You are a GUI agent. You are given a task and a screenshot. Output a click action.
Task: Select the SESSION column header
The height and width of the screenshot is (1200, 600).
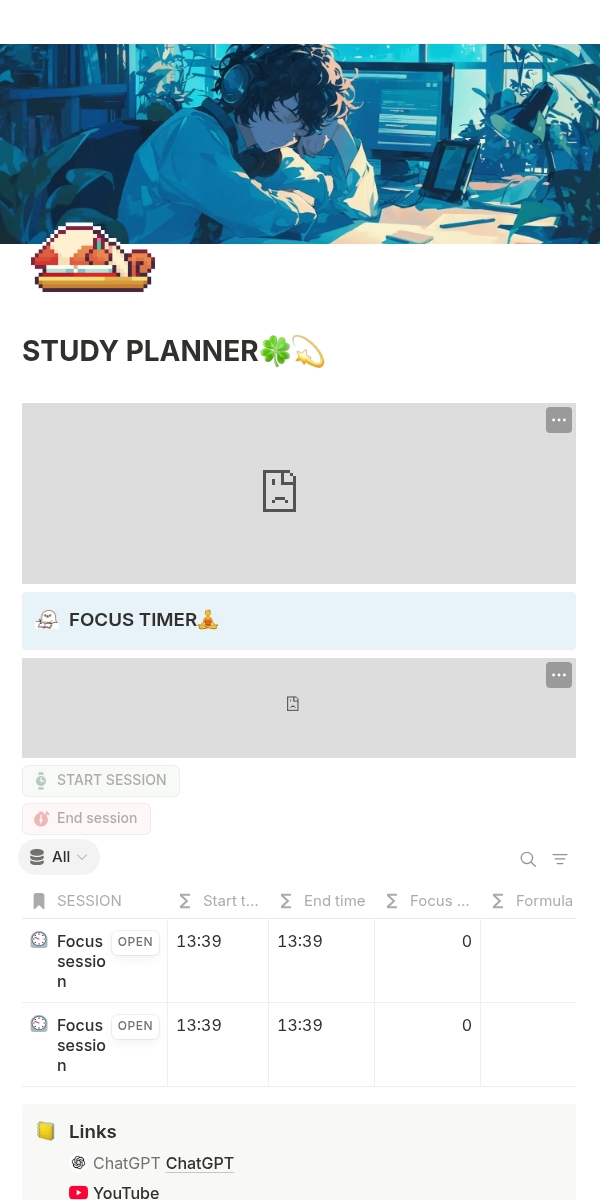89,901
